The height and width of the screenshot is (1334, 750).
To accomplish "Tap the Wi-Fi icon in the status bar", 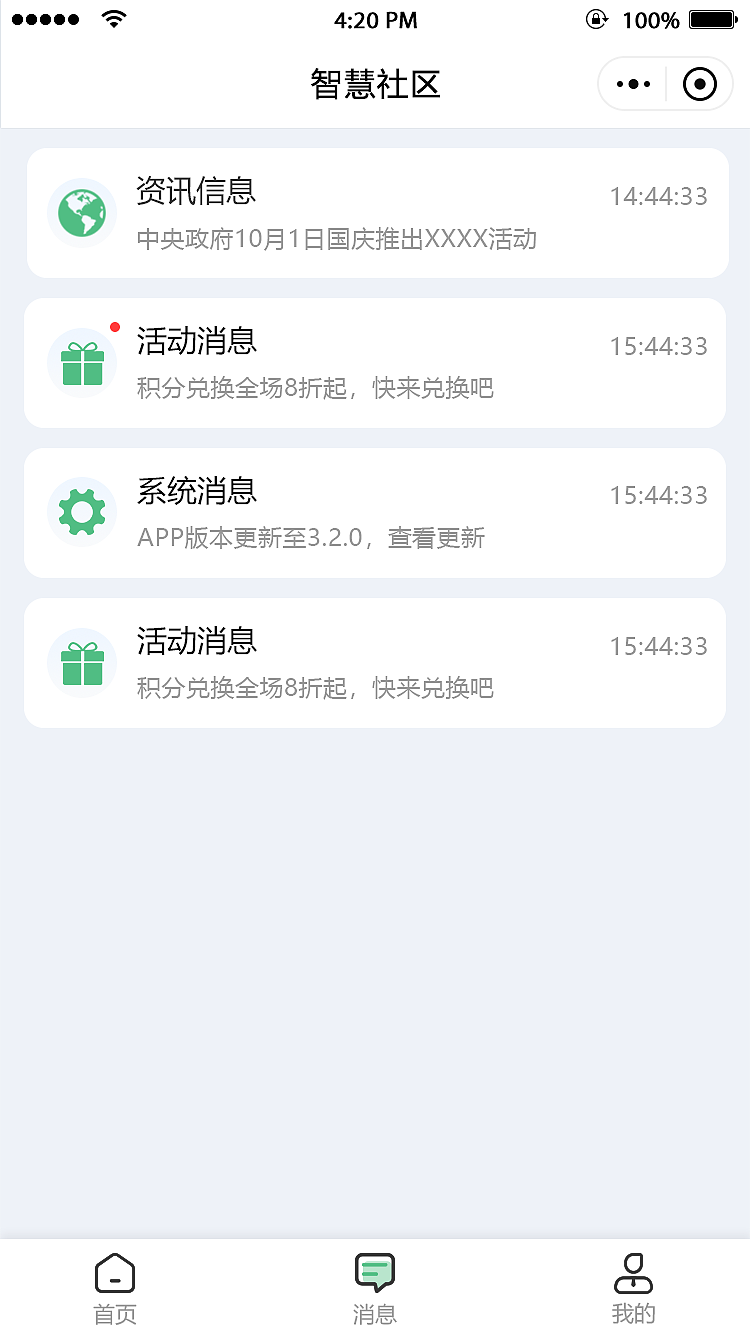I will tap(113, 18).
